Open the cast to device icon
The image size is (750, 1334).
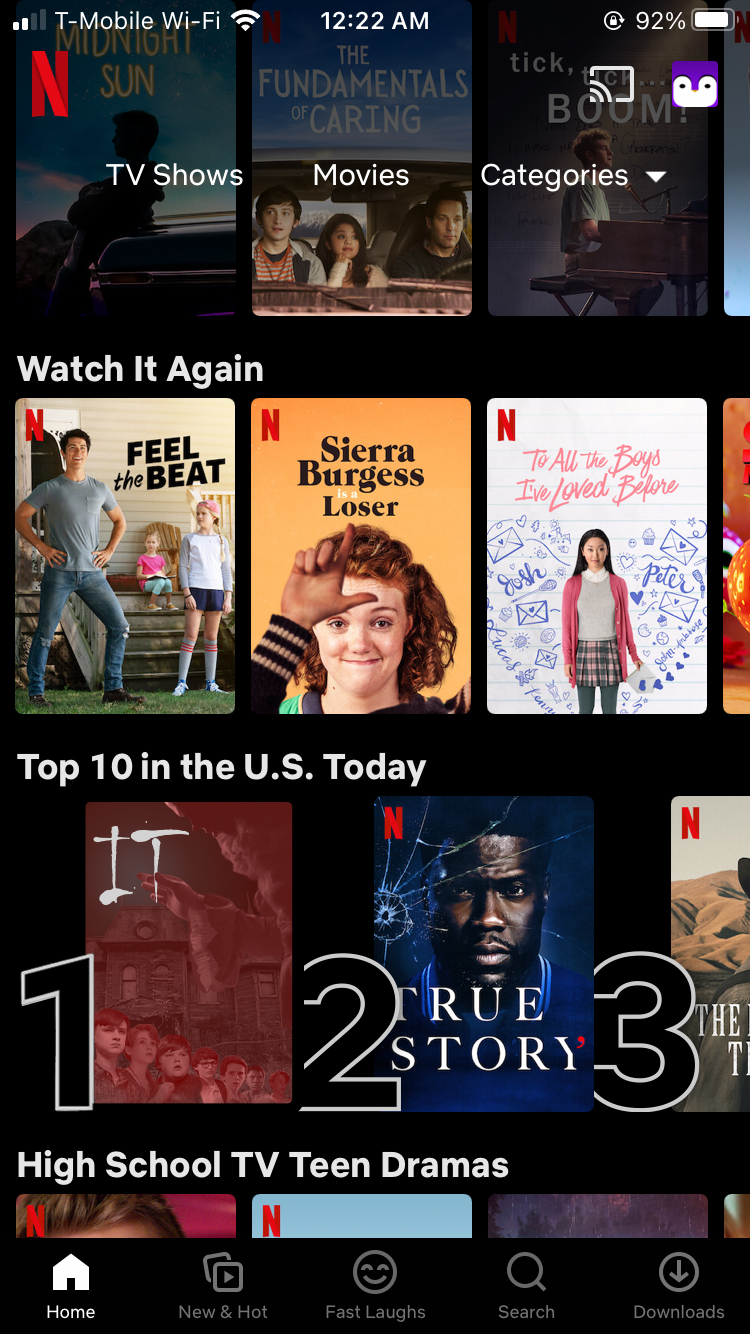(611, 84)
